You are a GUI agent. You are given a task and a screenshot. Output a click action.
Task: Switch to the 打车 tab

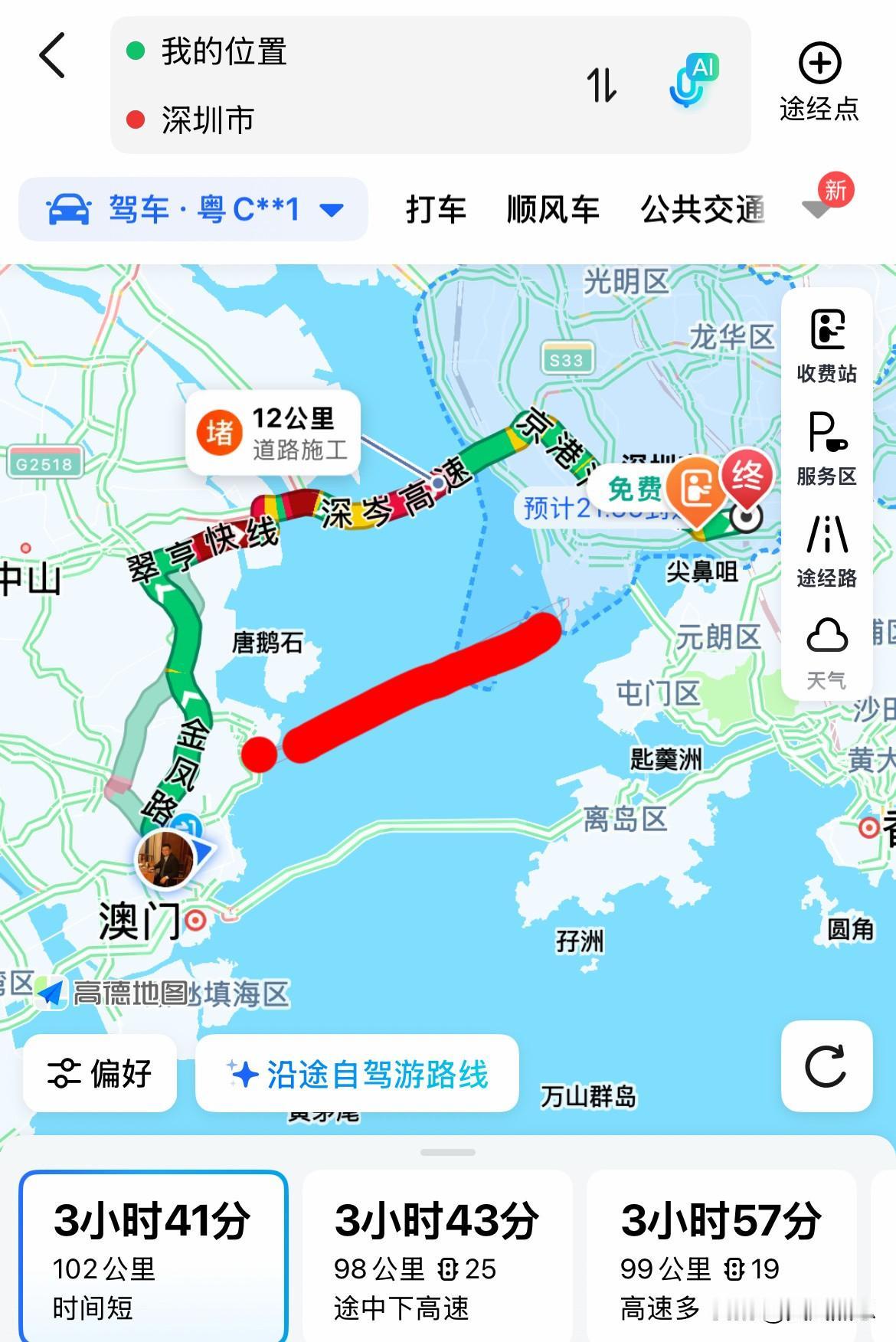tap(436, 209)
